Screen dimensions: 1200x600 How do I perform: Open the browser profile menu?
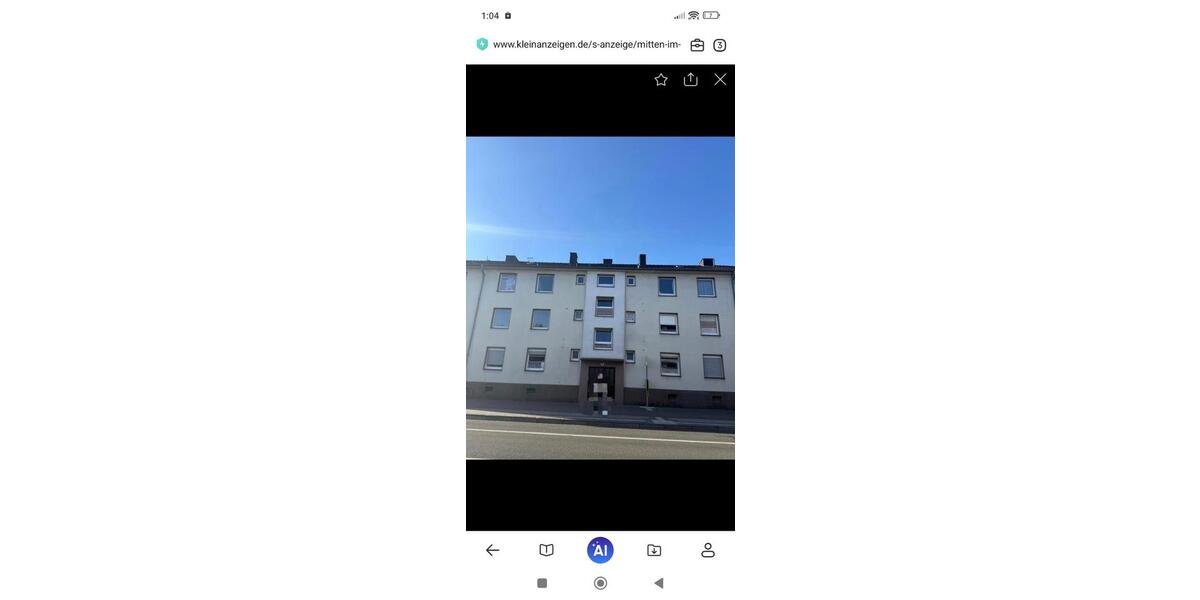[708, 550]
